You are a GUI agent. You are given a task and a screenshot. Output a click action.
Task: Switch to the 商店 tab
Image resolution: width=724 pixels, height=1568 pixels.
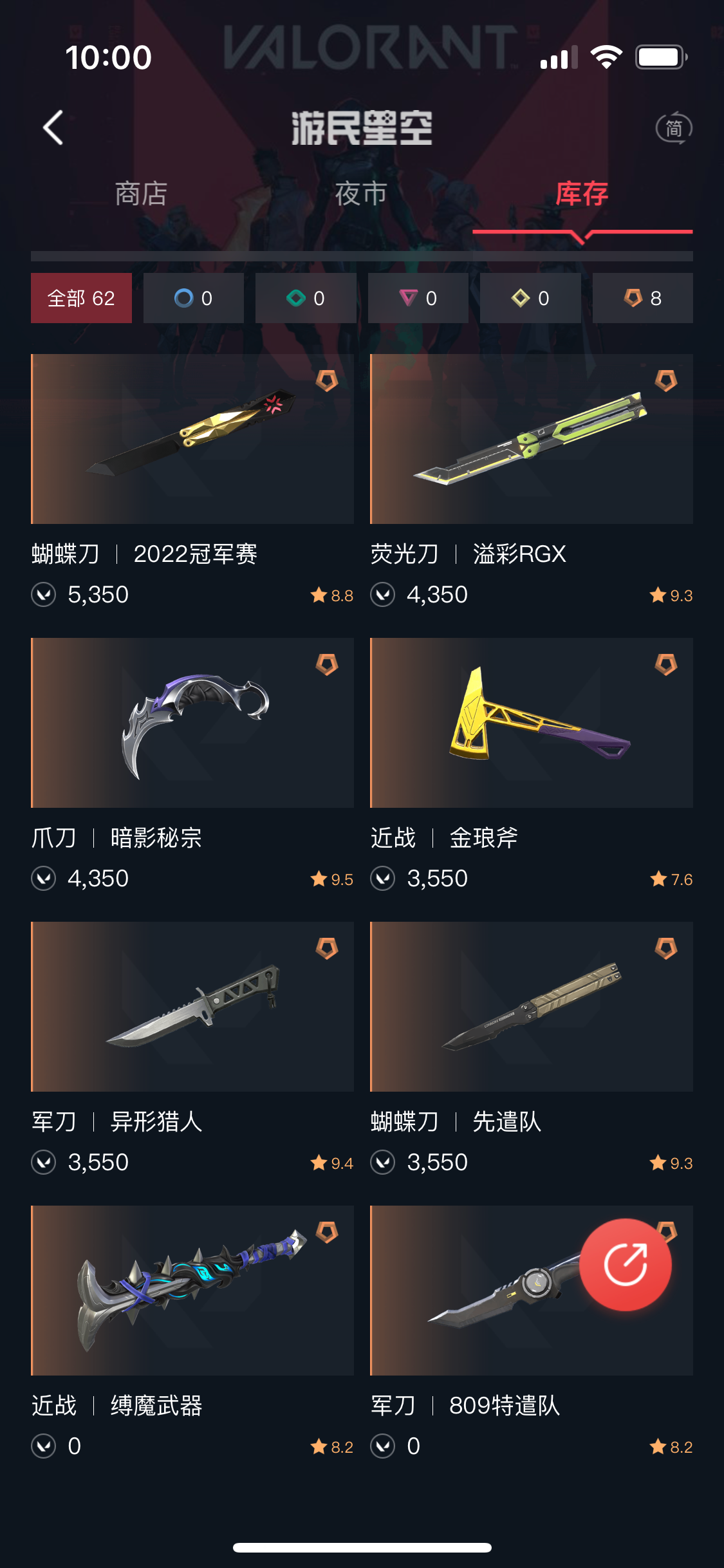(x=141, y=194)
